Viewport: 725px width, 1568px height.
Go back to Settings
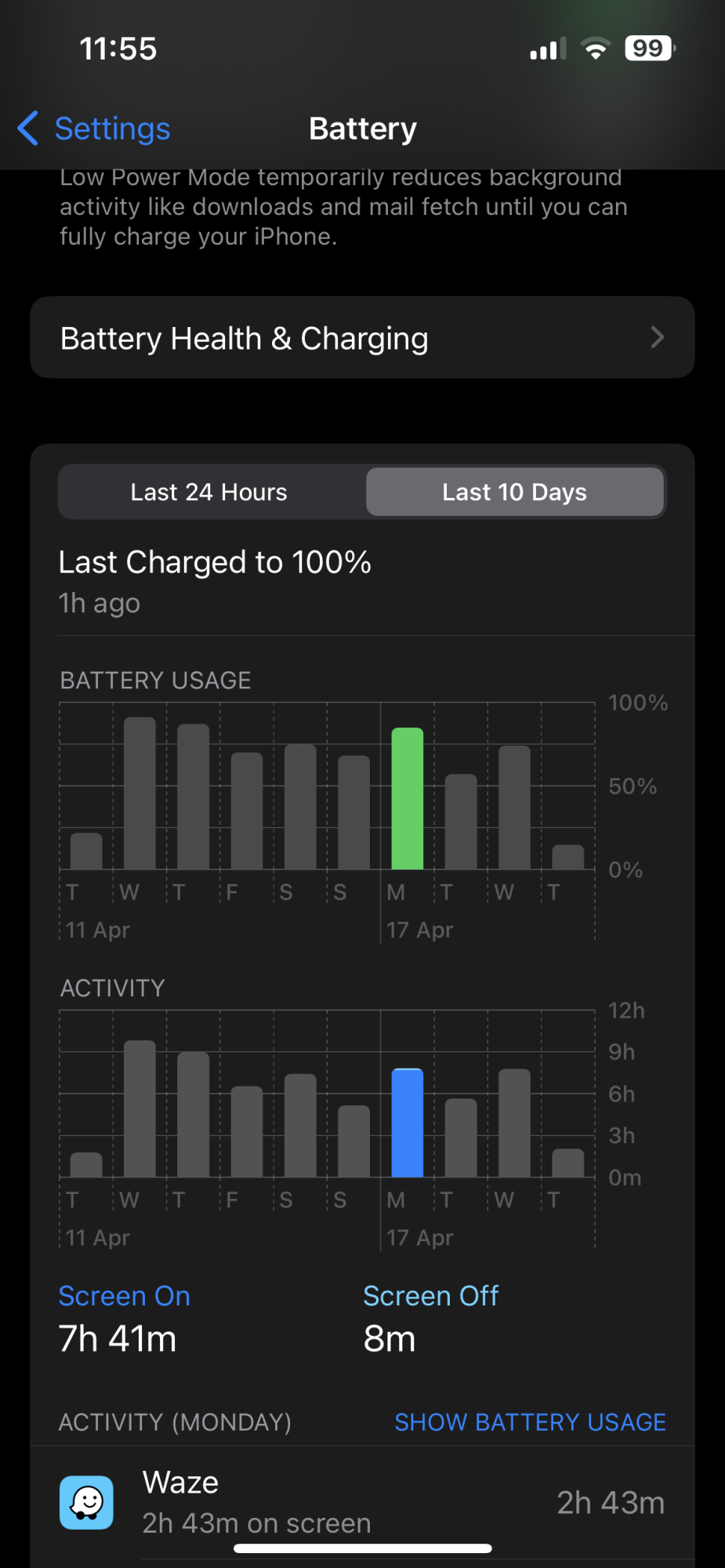94,129
